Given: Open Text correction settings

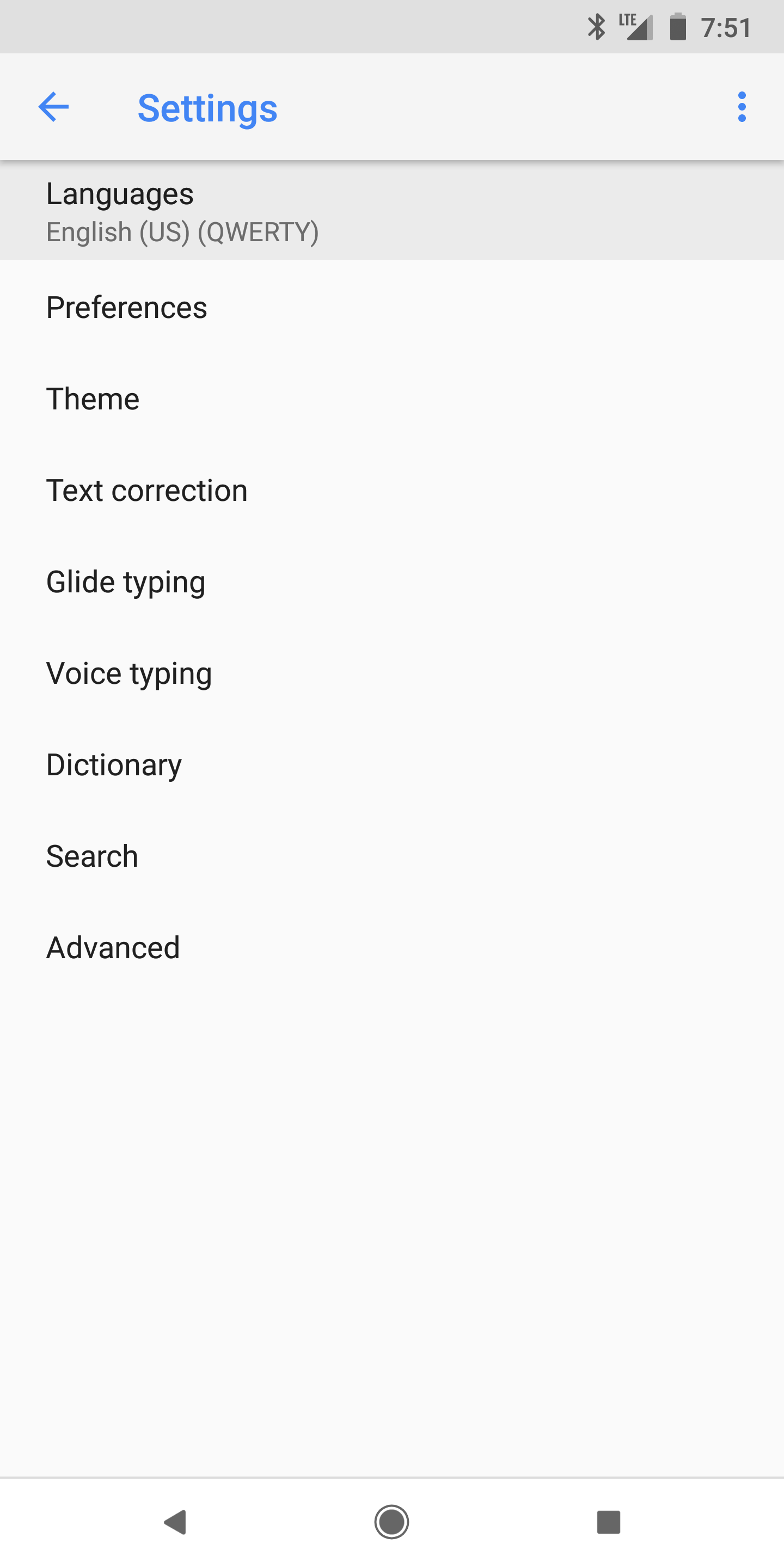Looking at the screenshot, I should pos(392,490).
